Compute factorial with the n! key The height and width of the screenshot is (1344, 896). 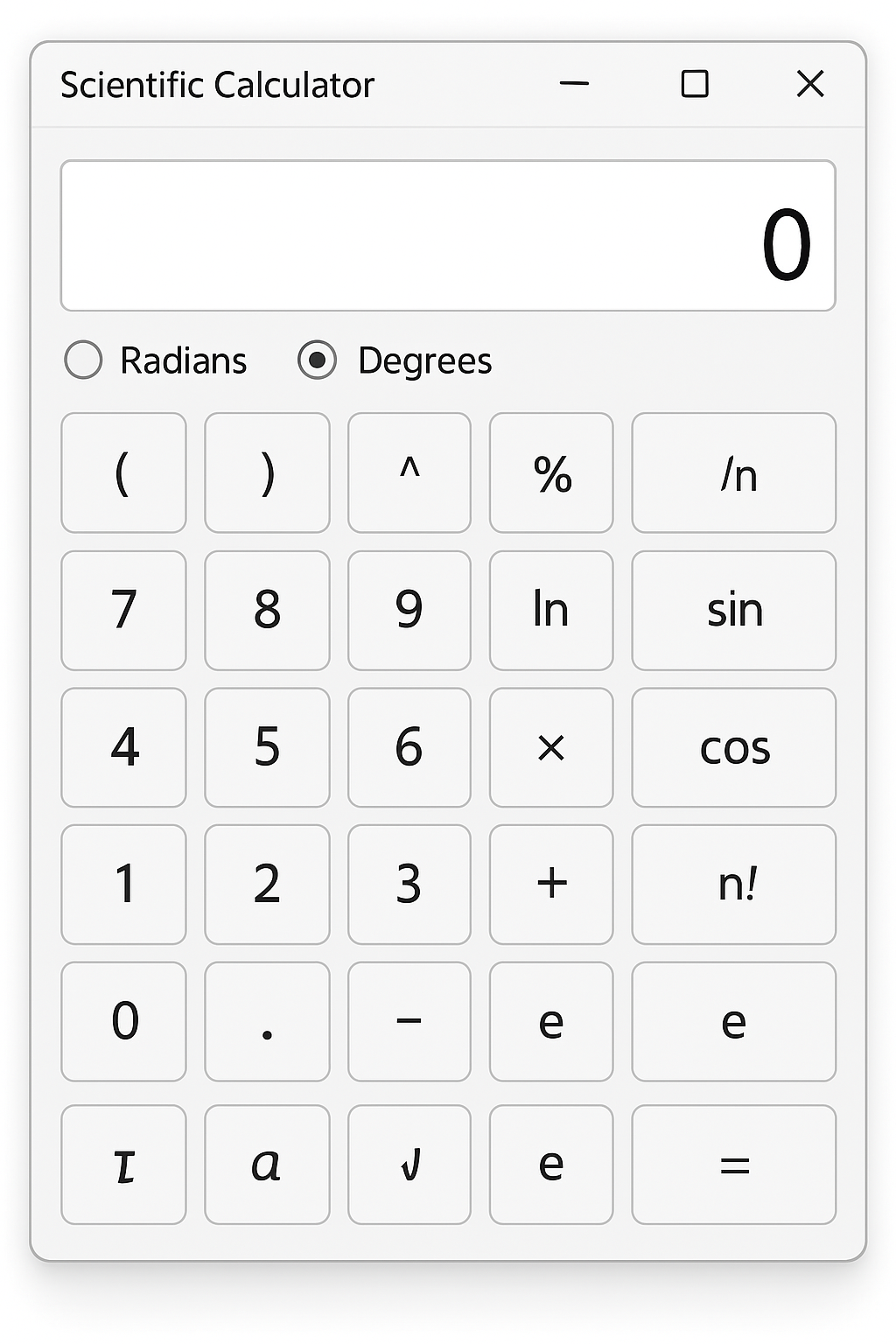pyautogui.click(x=733, y=884)
